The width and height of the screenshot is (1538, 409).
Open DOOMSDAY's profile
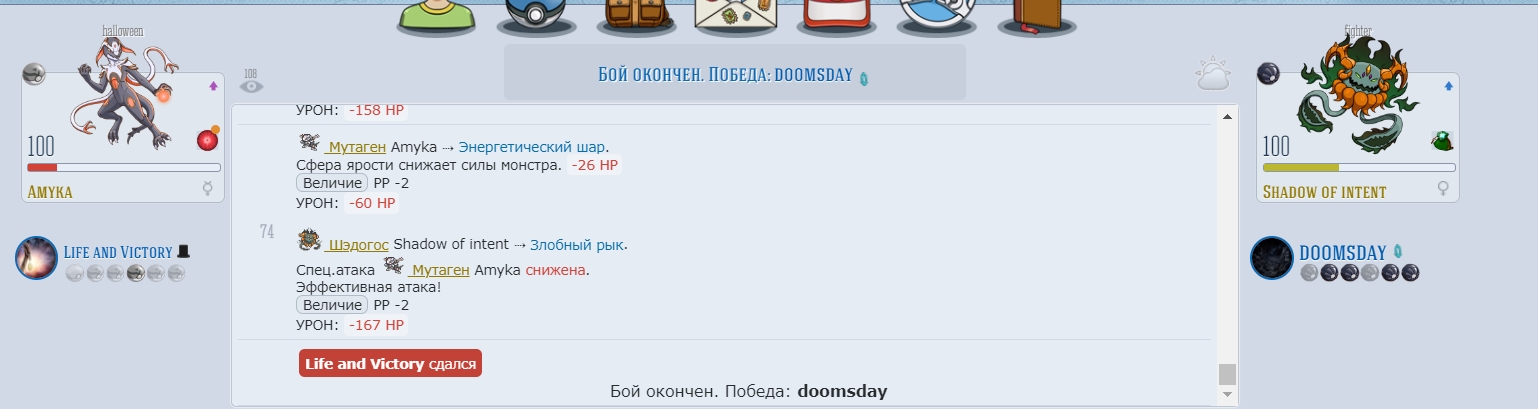coord(1342,252)
